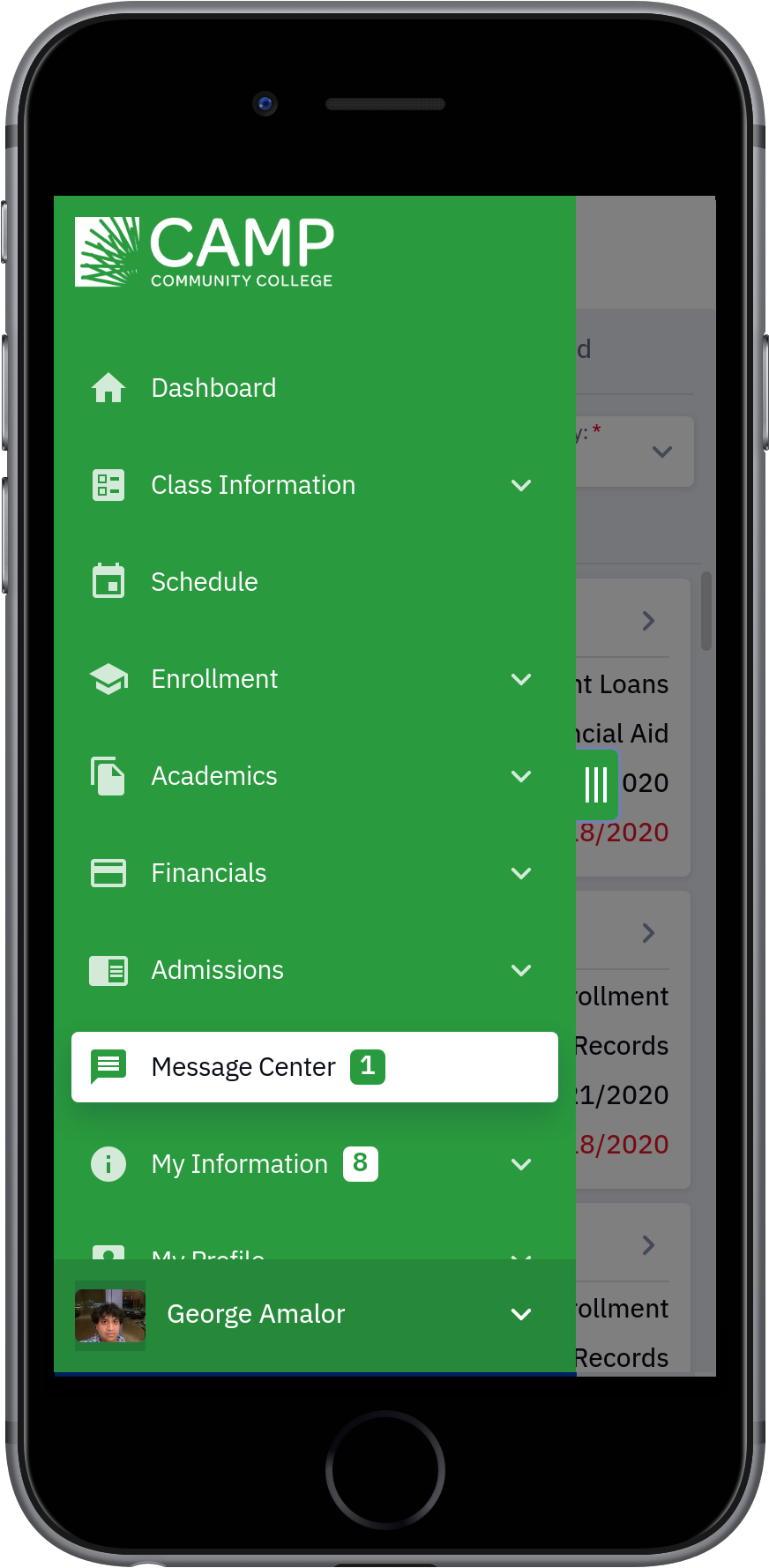Expand the My Information section
This screenshot has width=769, height=1568.
coord(314,1164)
